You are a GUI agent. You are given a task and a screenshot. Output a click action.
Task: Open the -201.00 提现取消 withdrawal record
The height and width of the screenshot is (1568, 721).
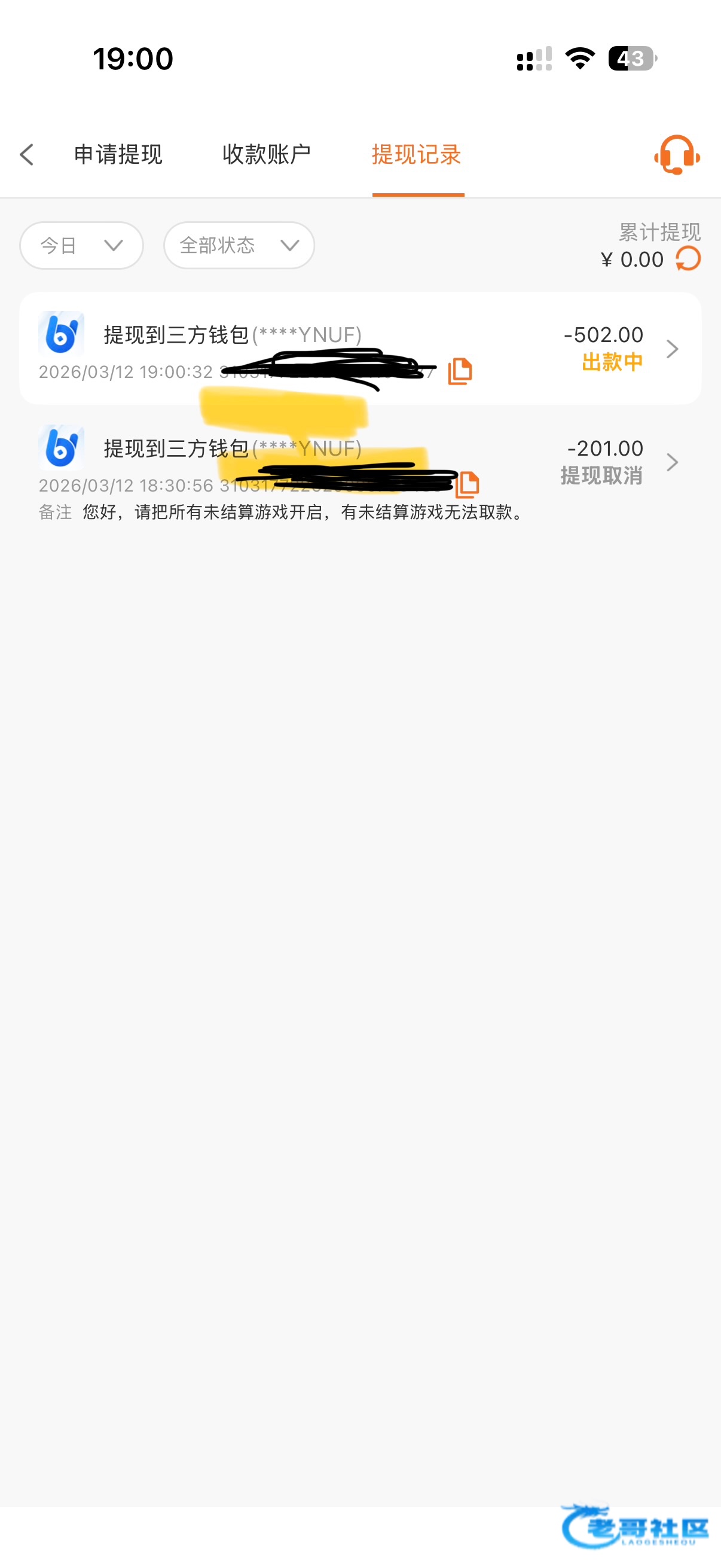[672, 463]
